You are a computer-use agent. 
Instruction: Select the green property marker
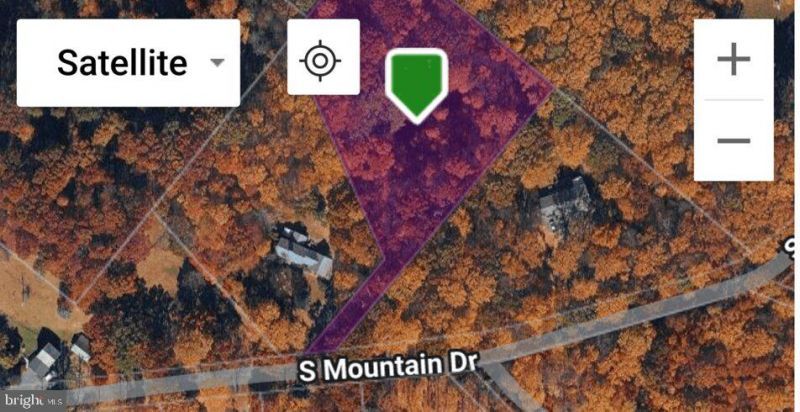pos(417,87)
